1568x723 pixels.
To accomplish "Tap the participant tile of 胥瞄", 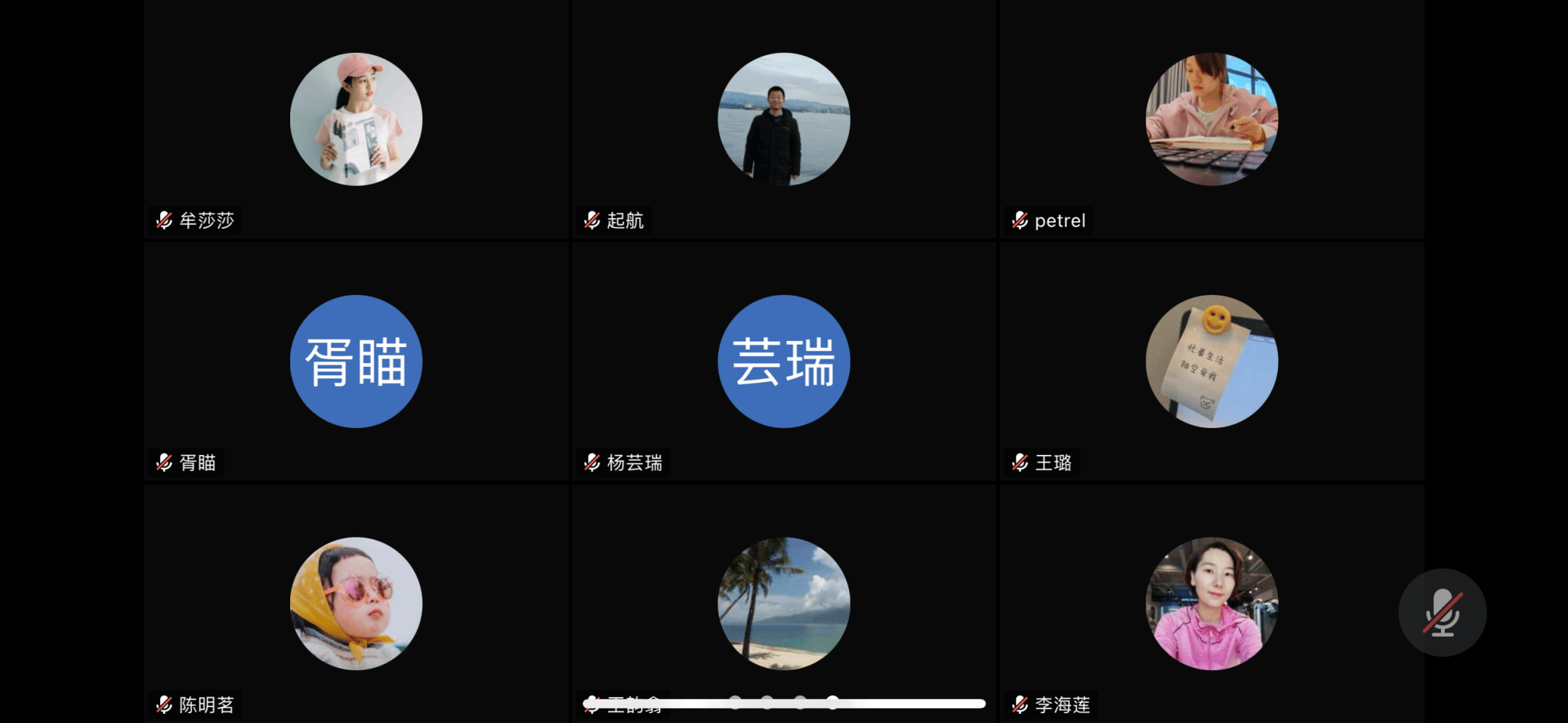I will coord(356,361).
